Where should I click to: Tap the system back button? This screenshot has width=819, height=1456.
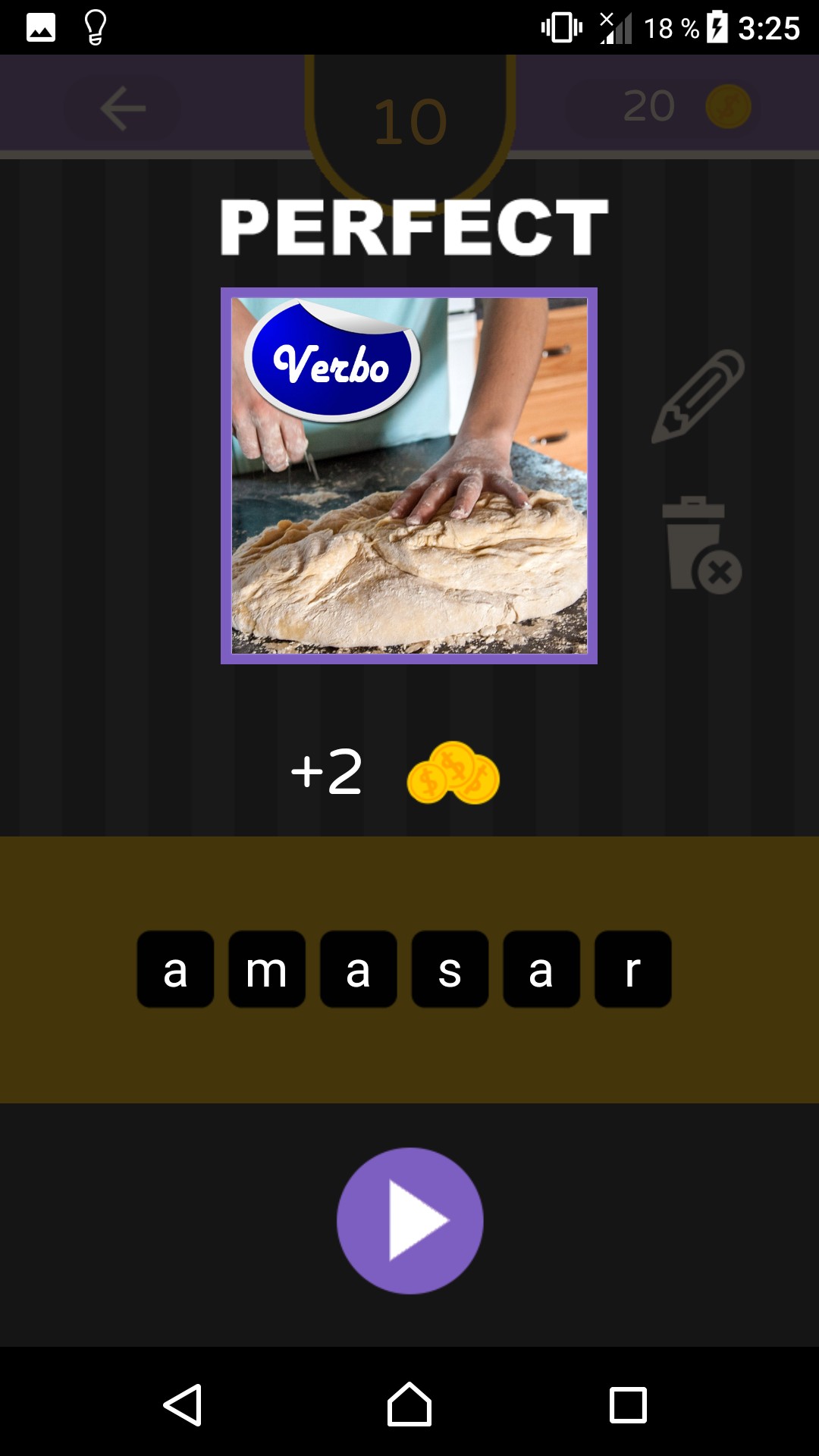pyautogui.click(x=183, y=1404)
